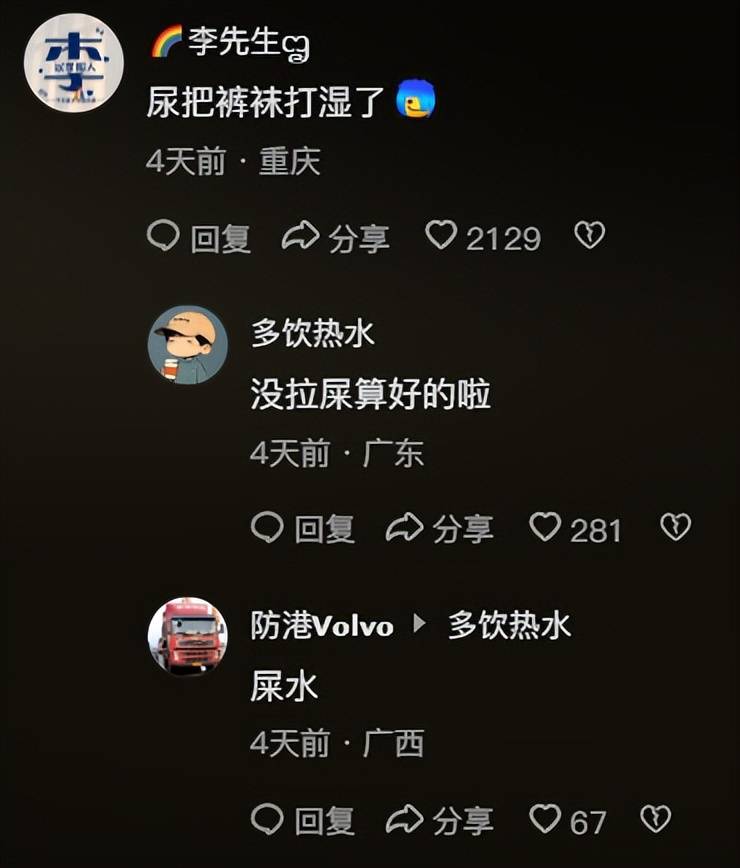Share 防港Volvo's comment
The width and height of the screenshot is (740, 868).
click(x=439, y=820)
